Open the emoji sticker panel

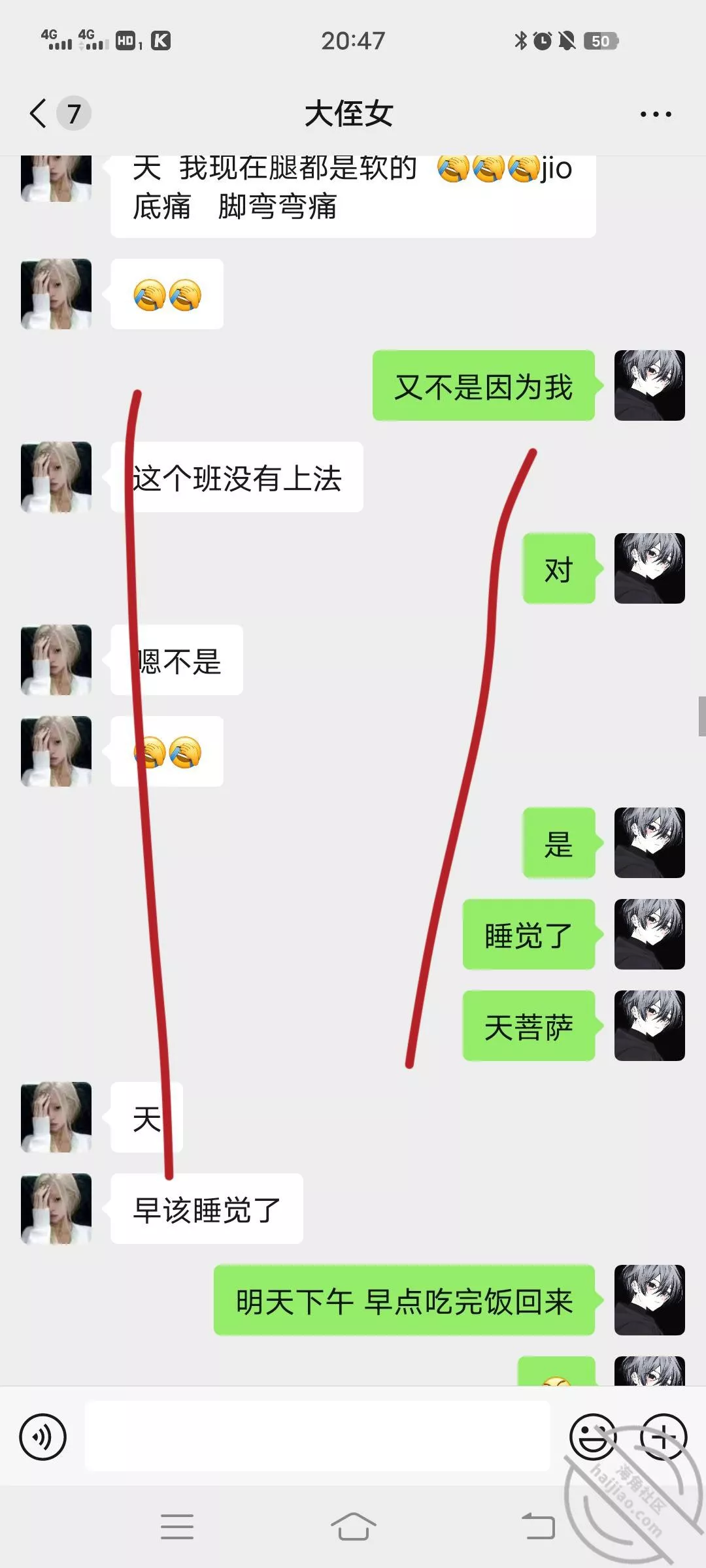click(592, 1437)
